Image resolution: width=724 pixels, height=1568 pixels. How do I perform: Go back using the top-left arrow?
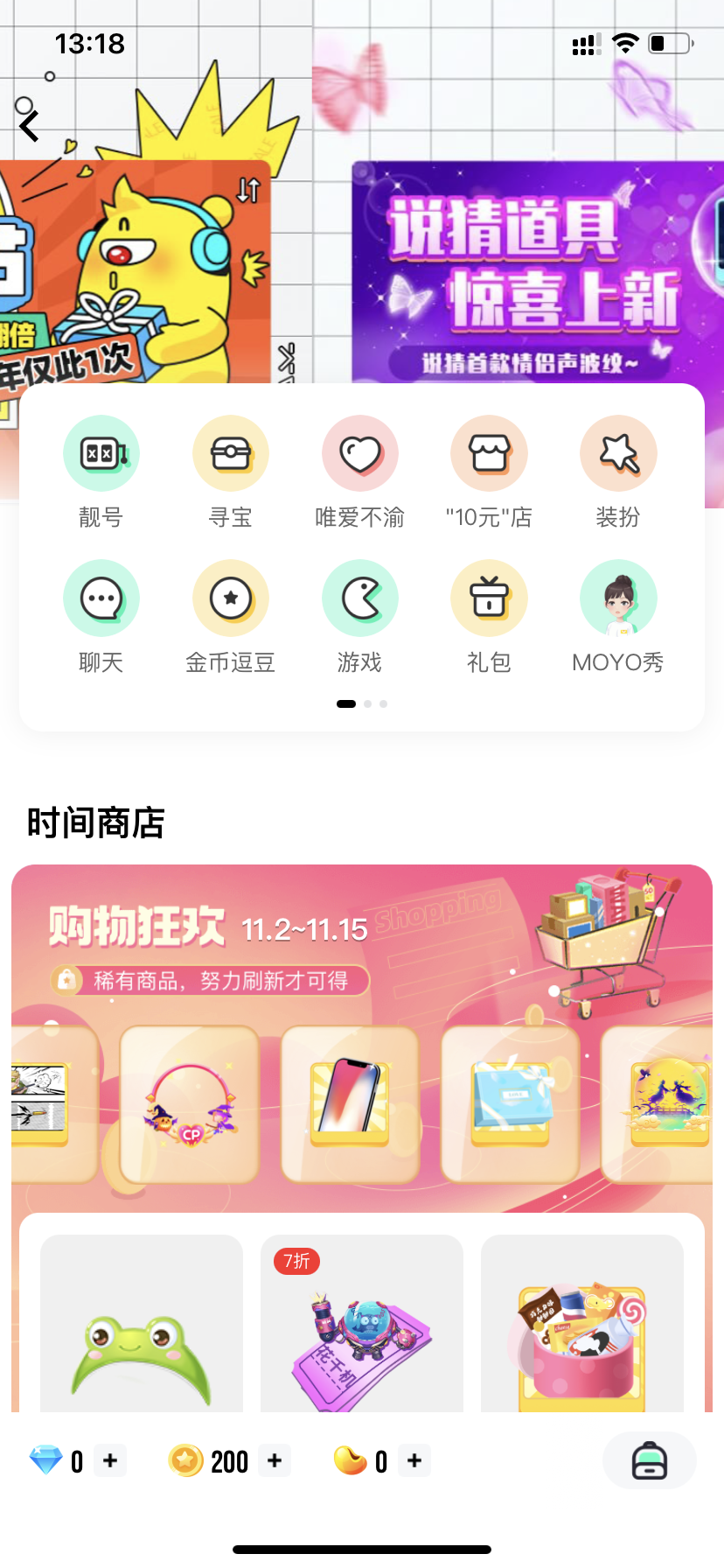pyautogui.click(x=30, y=126)
